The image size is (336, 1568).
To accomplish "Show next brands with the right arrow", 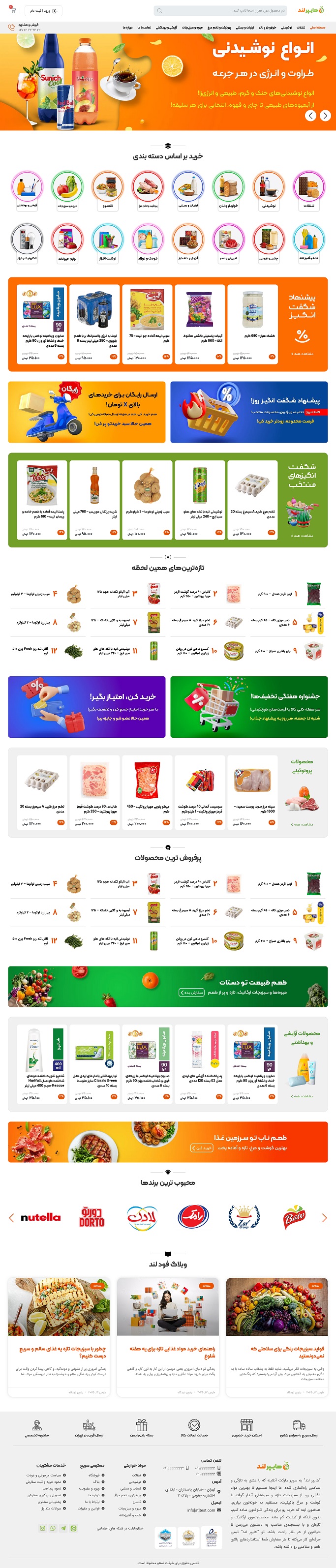I will 324,1217.
